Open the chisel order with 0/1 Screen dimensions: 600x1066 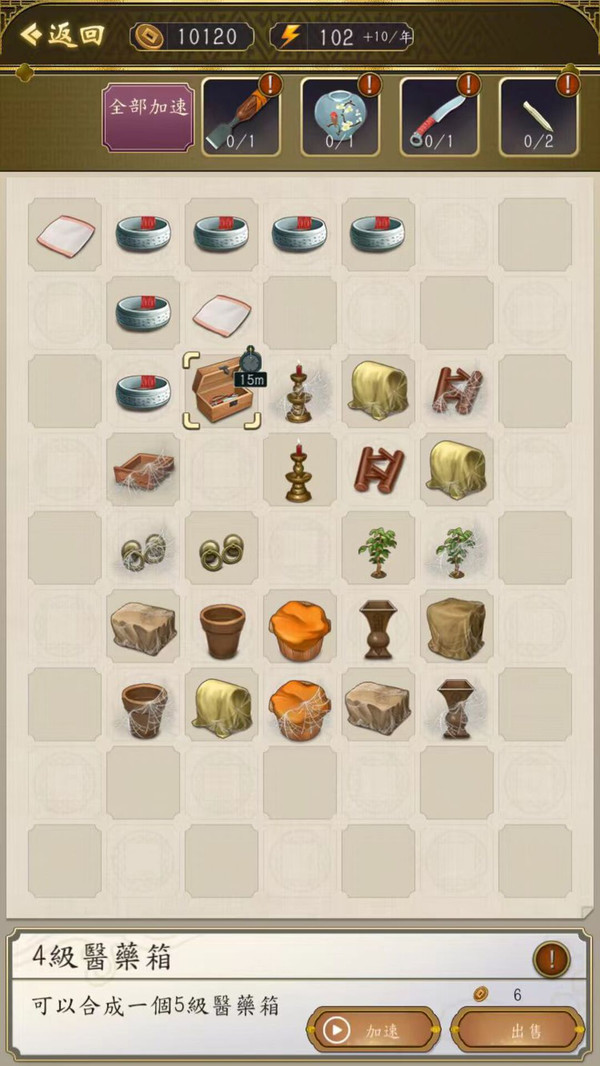[242, 117]
